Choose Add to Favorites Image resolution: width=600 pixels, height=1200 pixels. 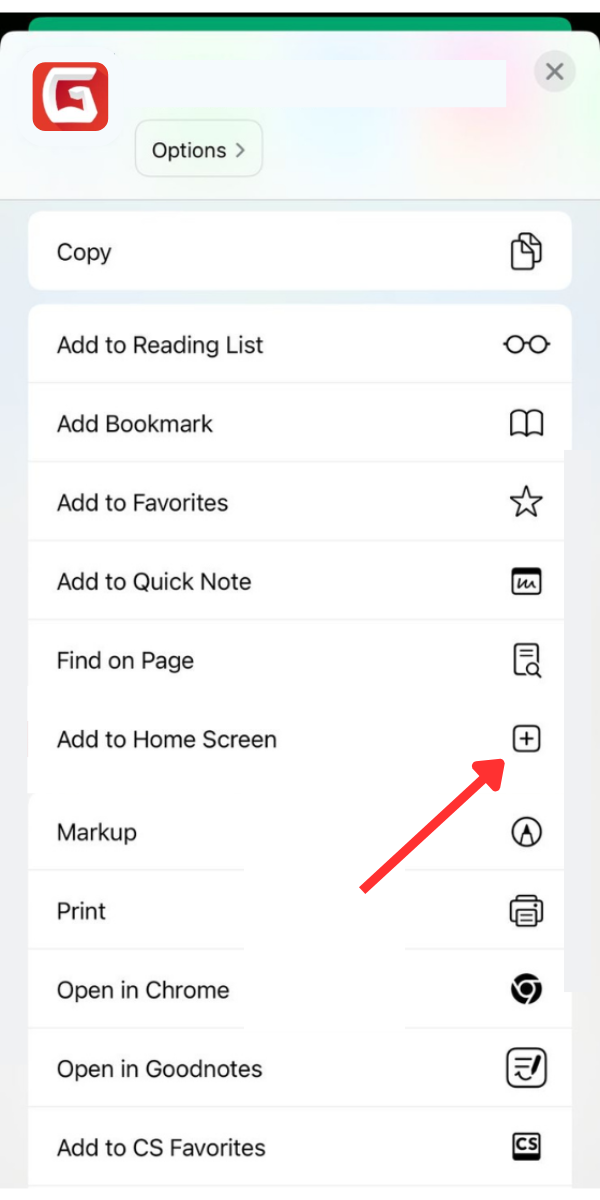300,502
